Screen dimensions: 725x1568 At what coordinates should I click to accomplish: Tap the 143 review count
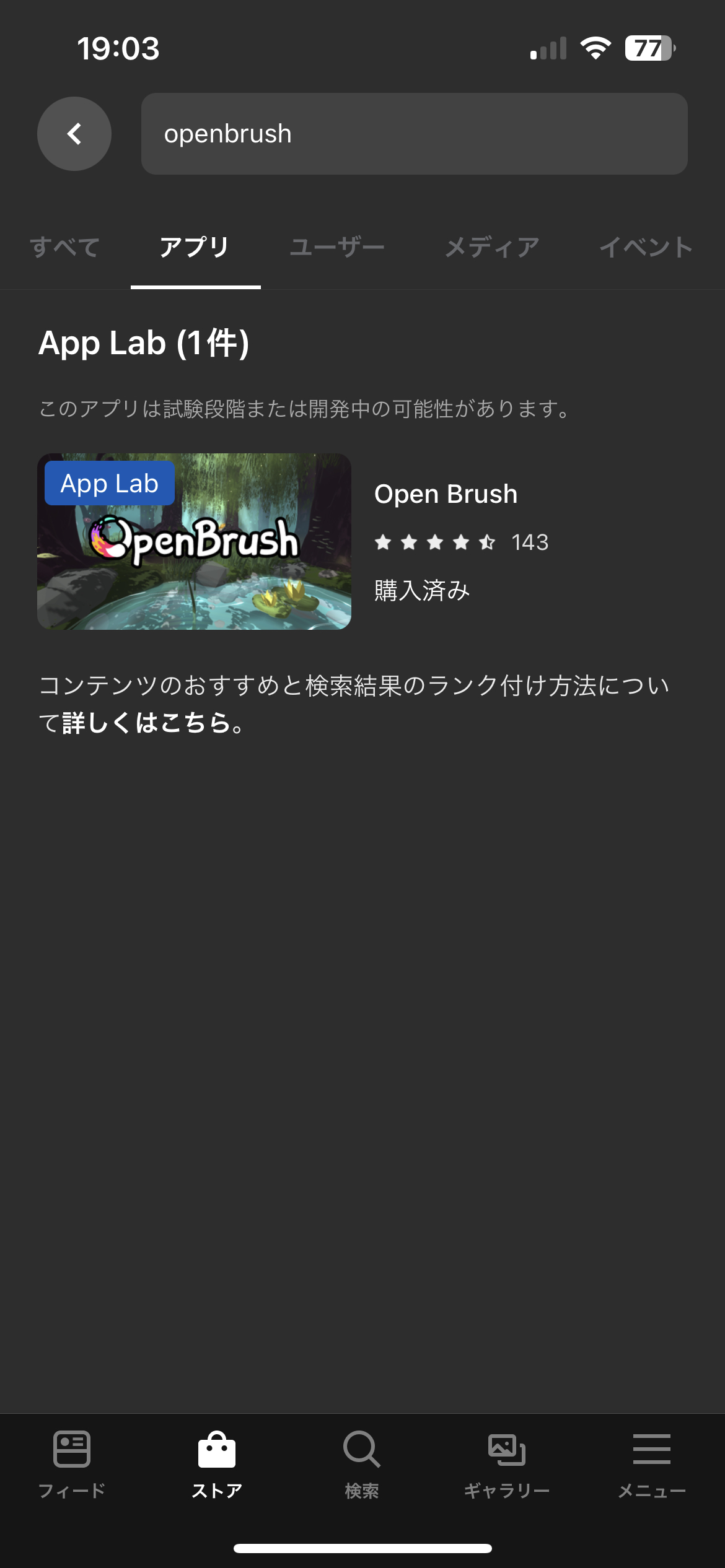coord(530,542)
